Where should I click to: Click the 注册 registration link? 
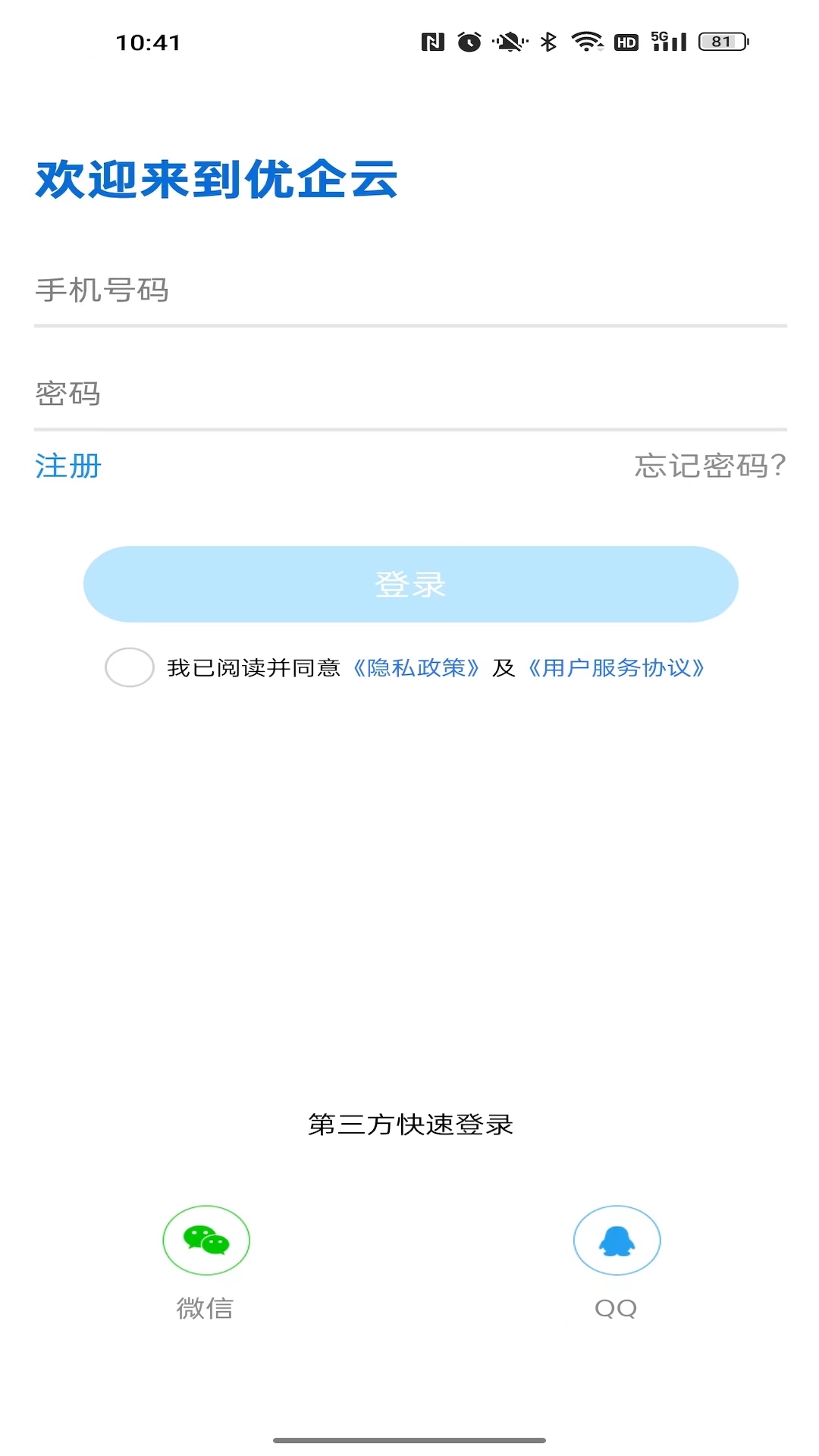pos(65,467)
